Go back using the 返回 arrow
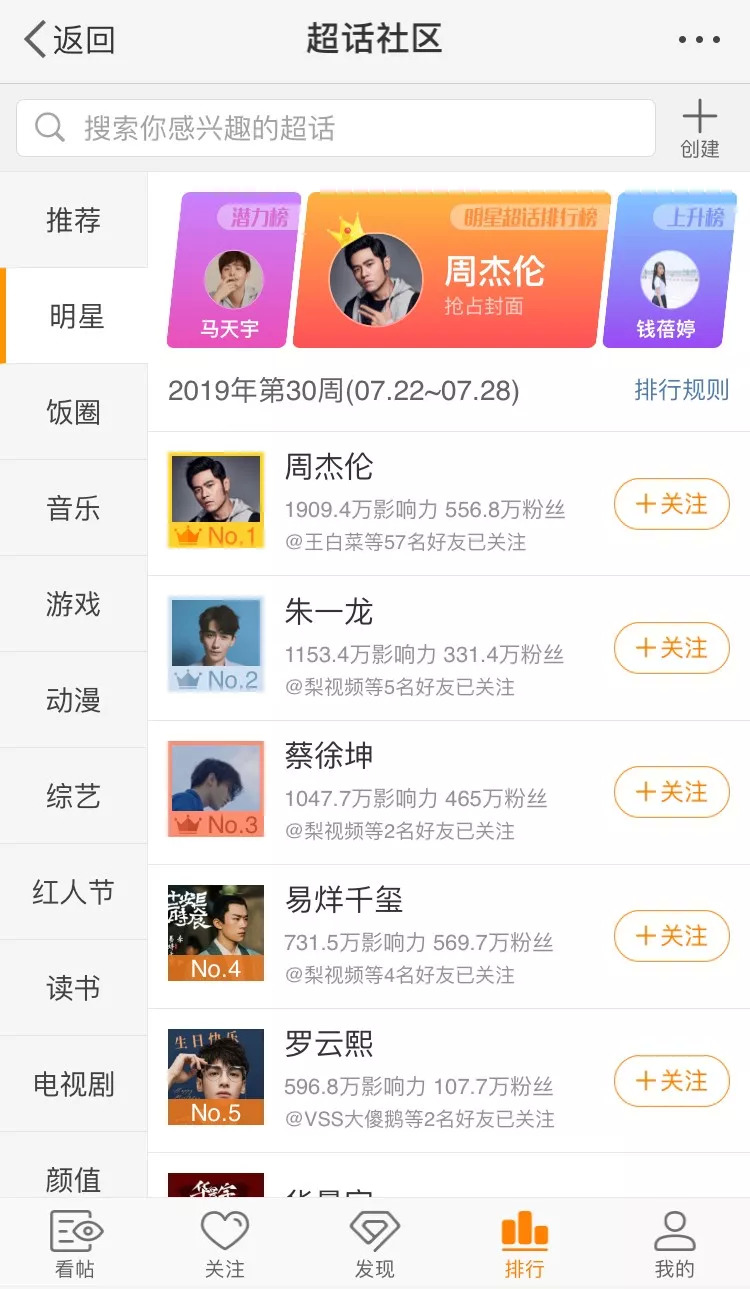This screenshot has width=750, height=1289. [x=68, y=40]
